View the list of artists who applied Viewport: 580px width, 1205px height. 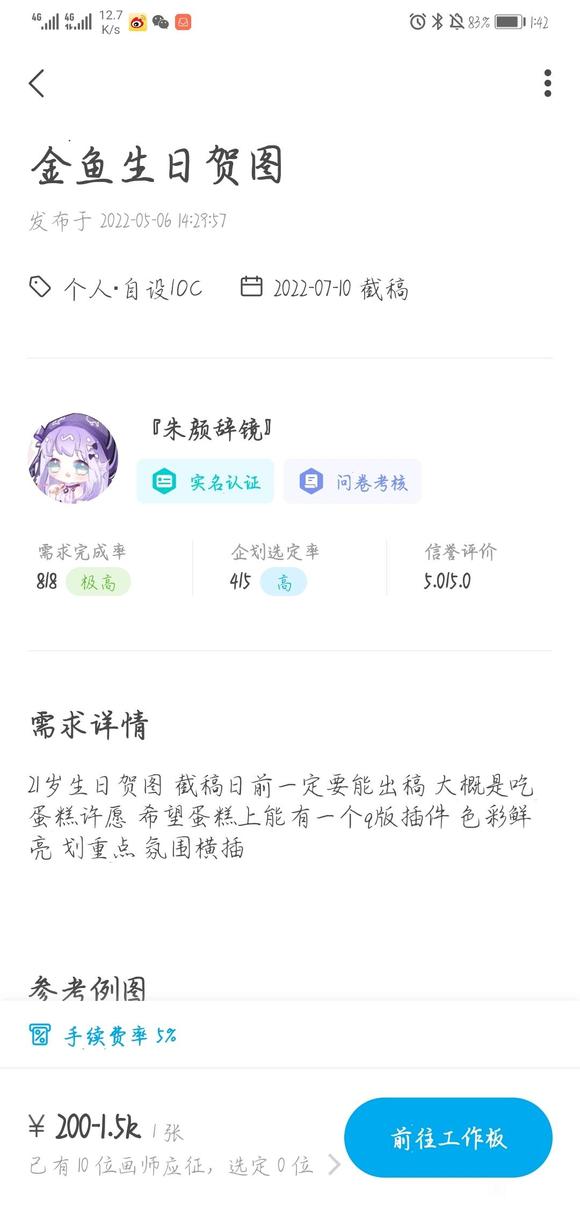click(x=185, y=1165)
